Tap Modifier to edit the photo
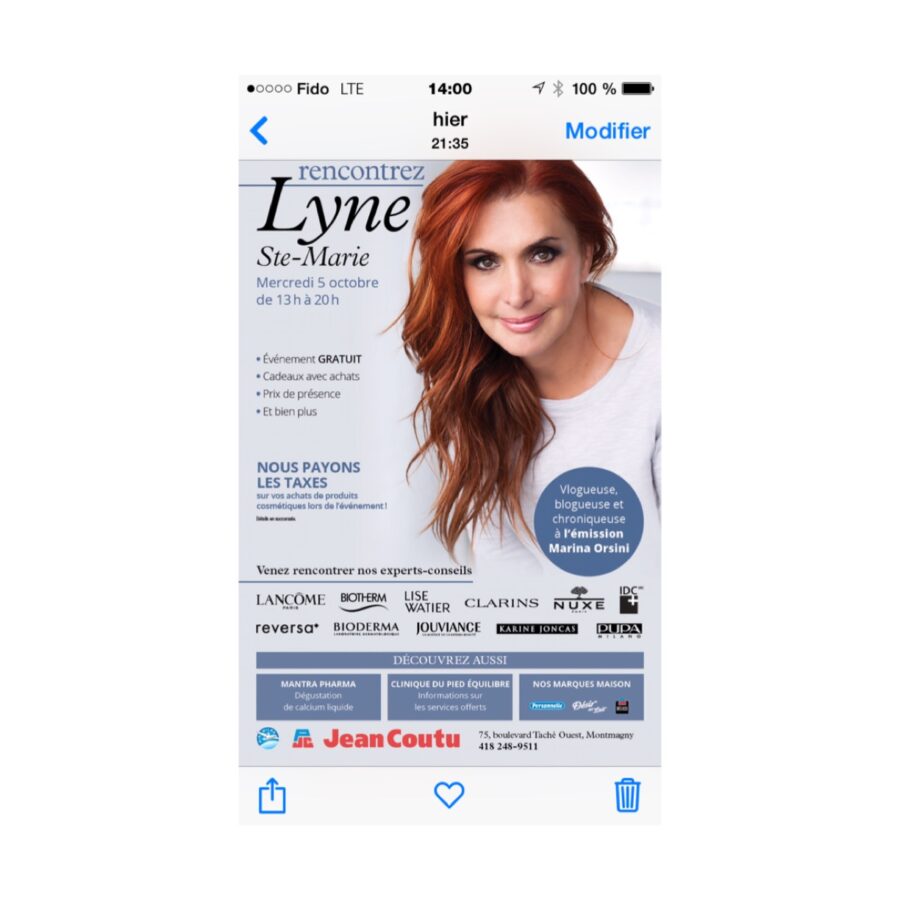Screen dimensions: 900x900 point(607,131)
